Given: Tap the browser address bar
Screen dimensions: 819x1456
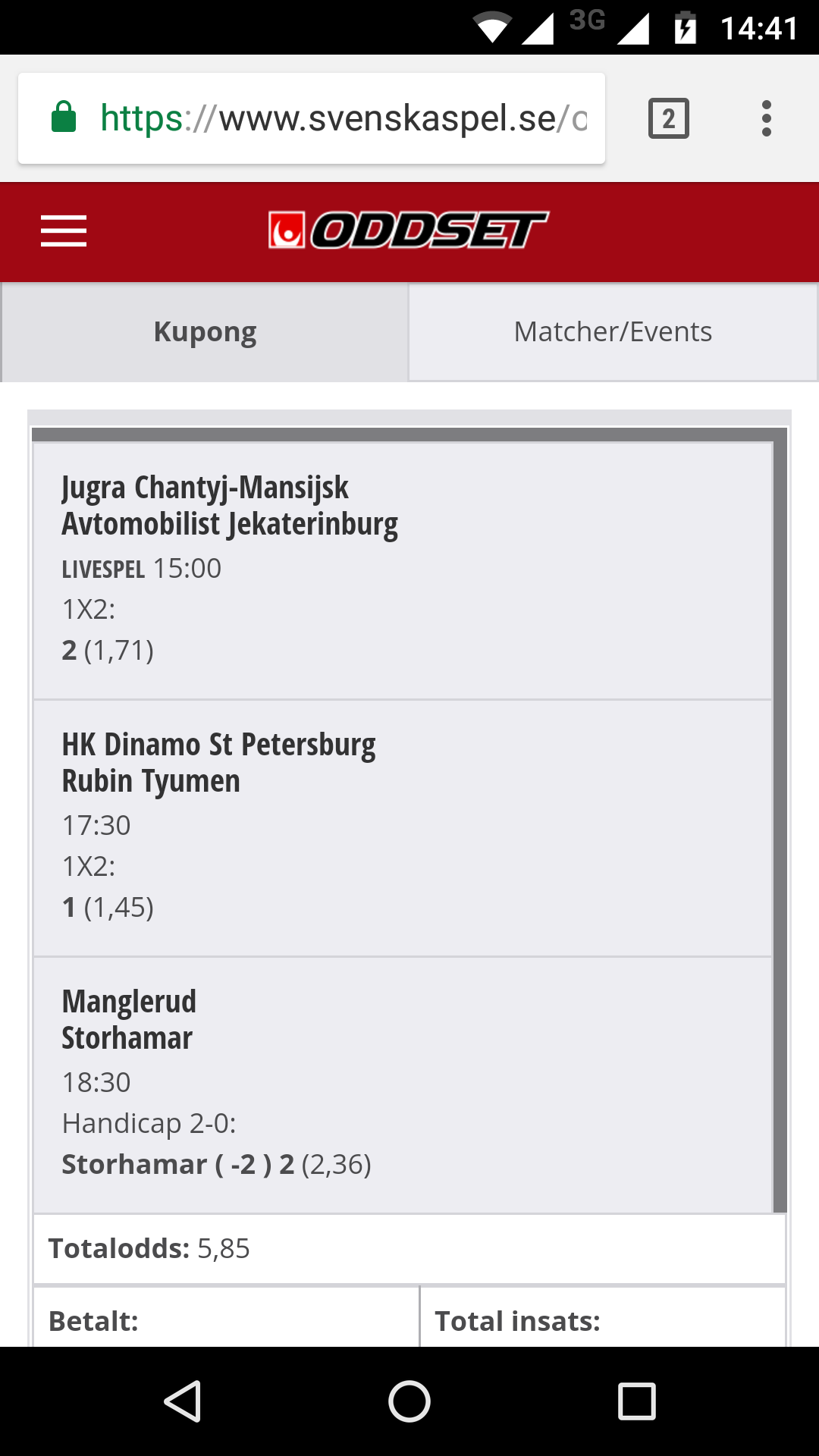Looking at the screenshot, I should (x=312, y=118).
